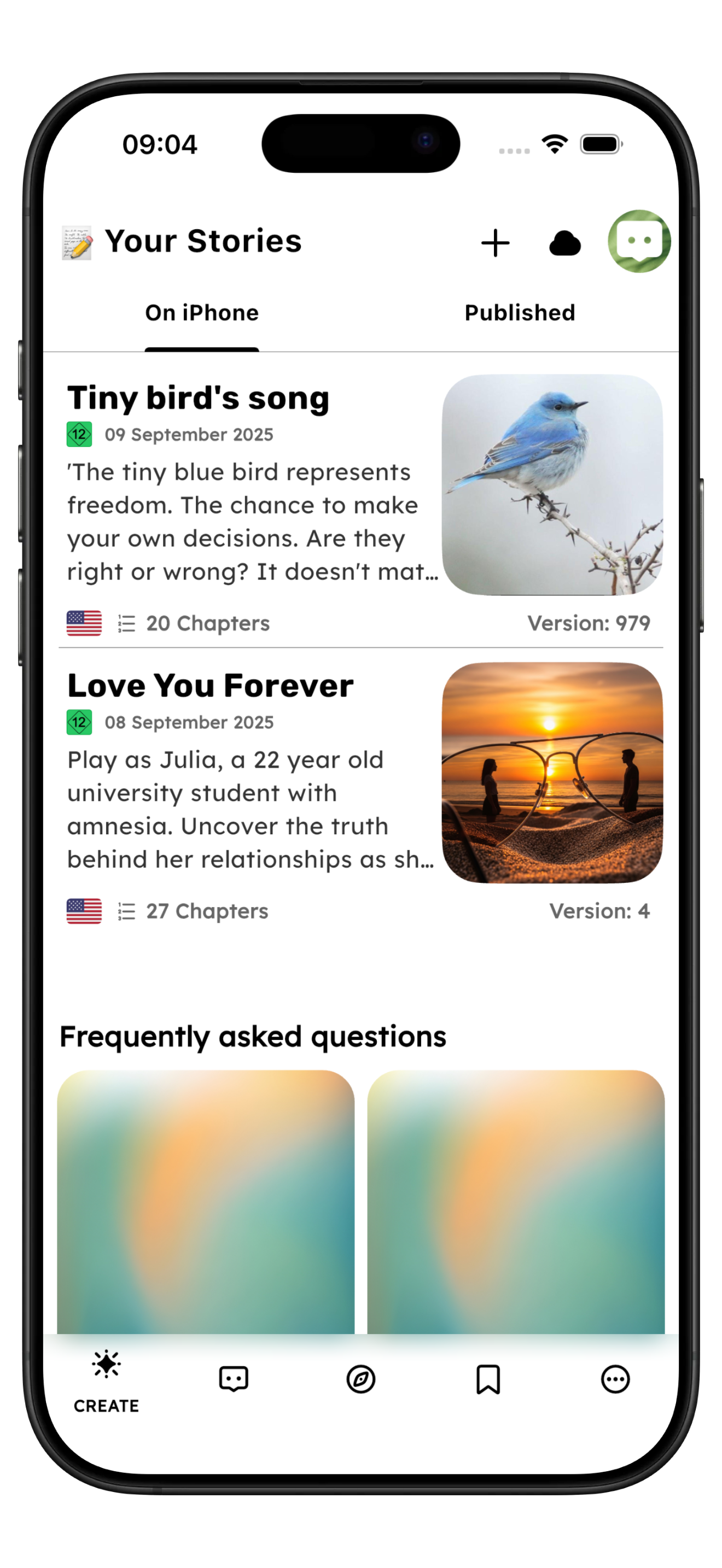722x1568 pixels.
Task: Open the more options tab in bottom bar
Action: [615, 1379]
